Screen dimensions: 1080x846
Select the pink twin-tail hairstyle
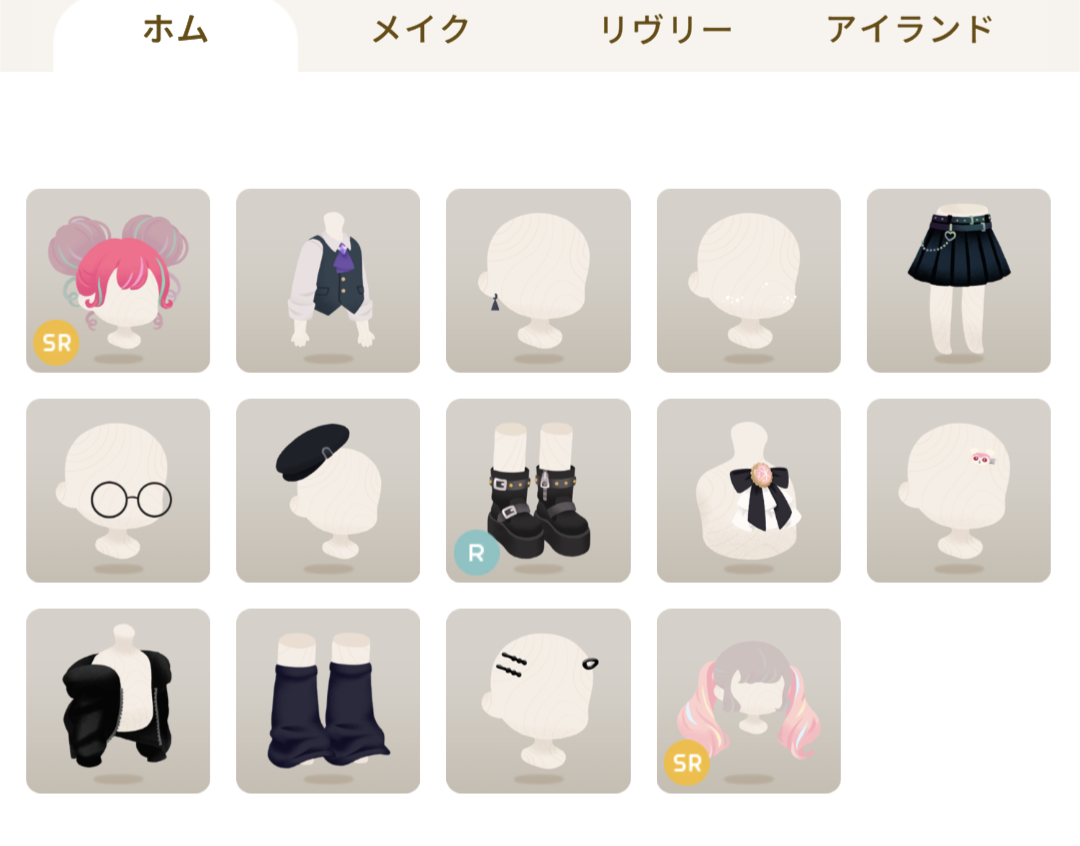tap(748, 700)
